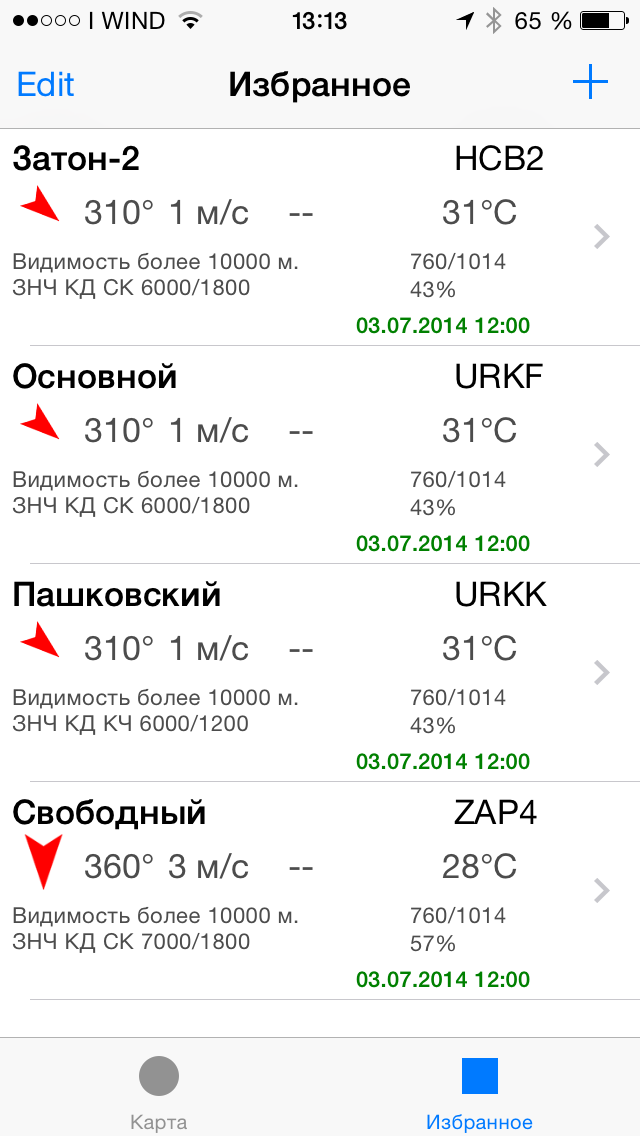This screenshot has height=1136, width=640.
Task: Select the Избранное tab
Action: [479, 1090]
